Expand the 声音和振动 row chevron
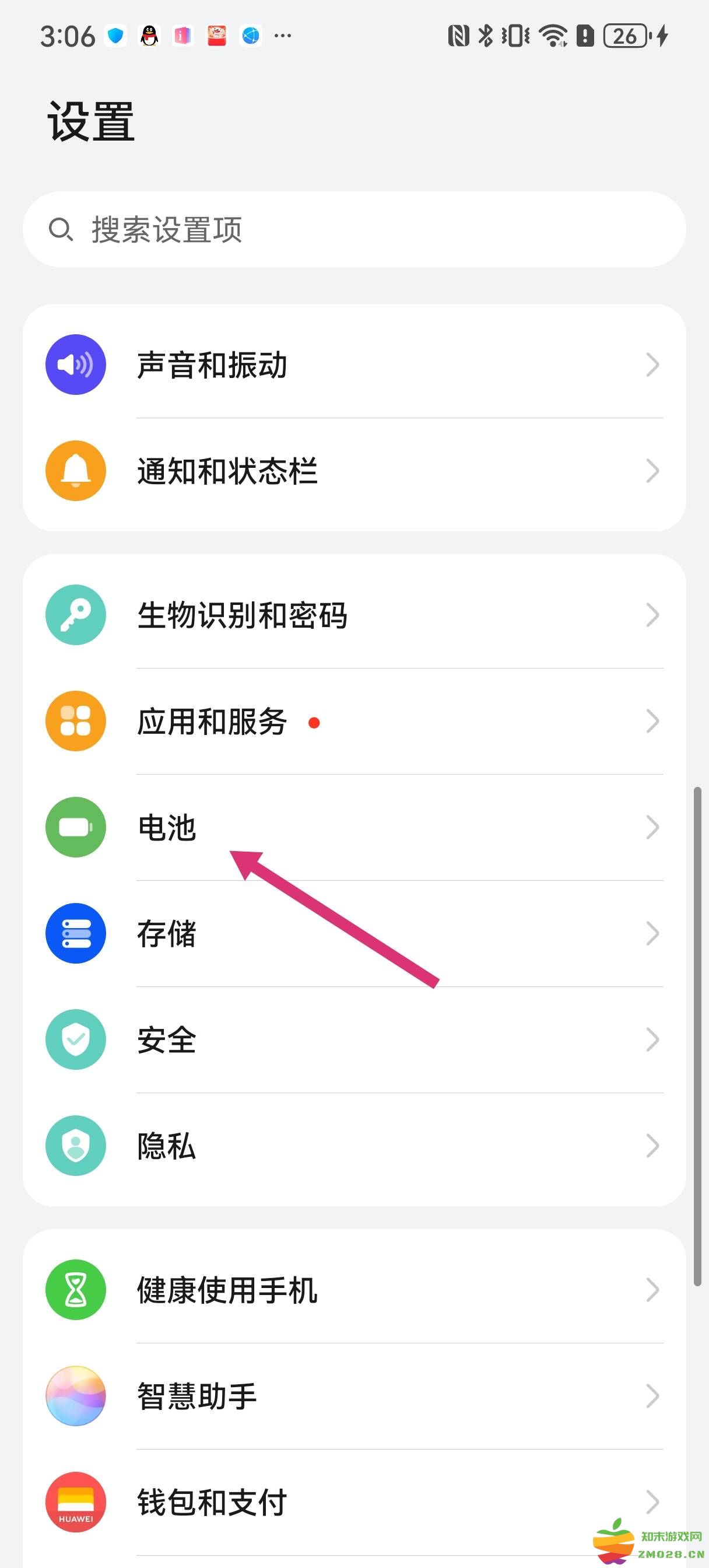The width and height of the screenshot is (709, 1568). click(652, 365)
